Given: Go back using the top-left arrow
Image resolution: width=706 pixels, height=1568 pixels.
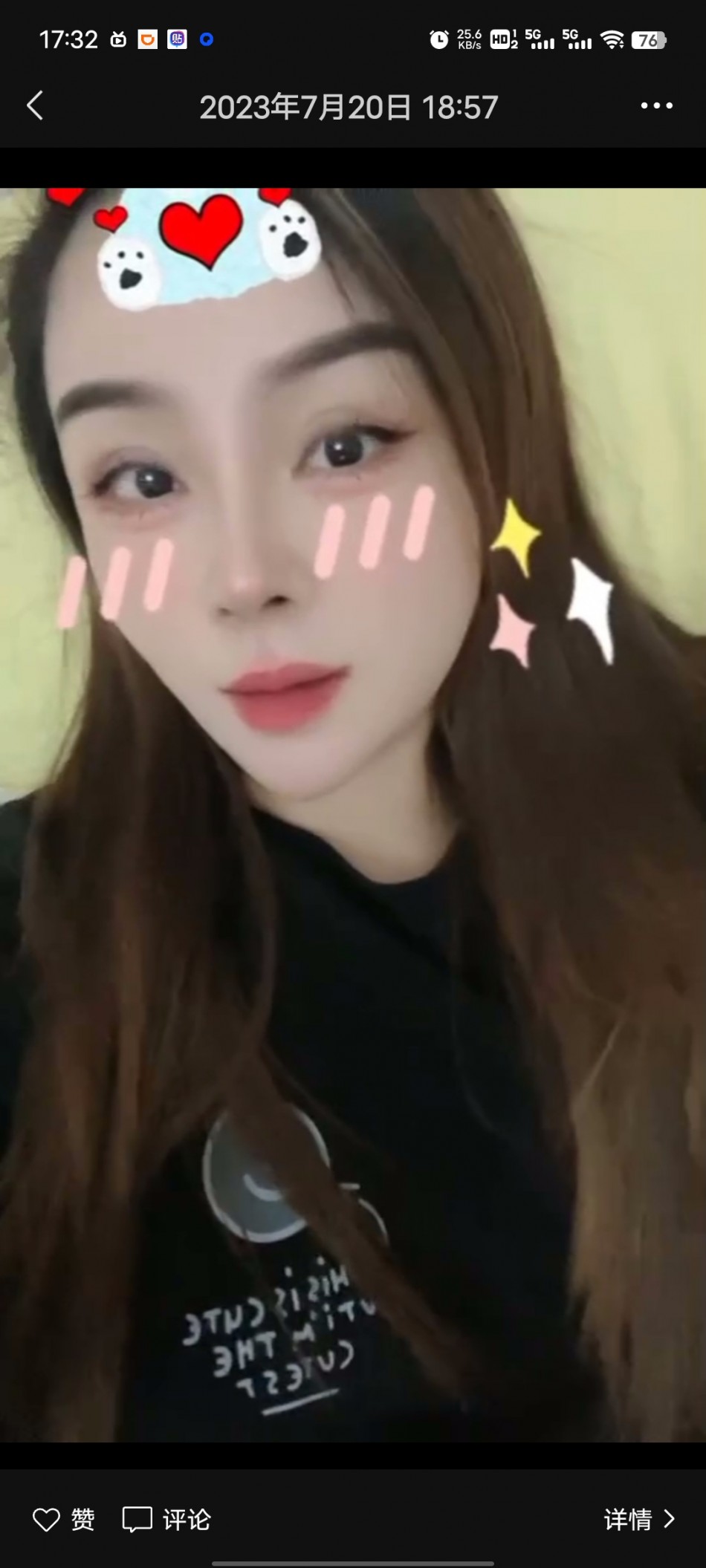Looking at the screenshot, I should coord(35,106).
